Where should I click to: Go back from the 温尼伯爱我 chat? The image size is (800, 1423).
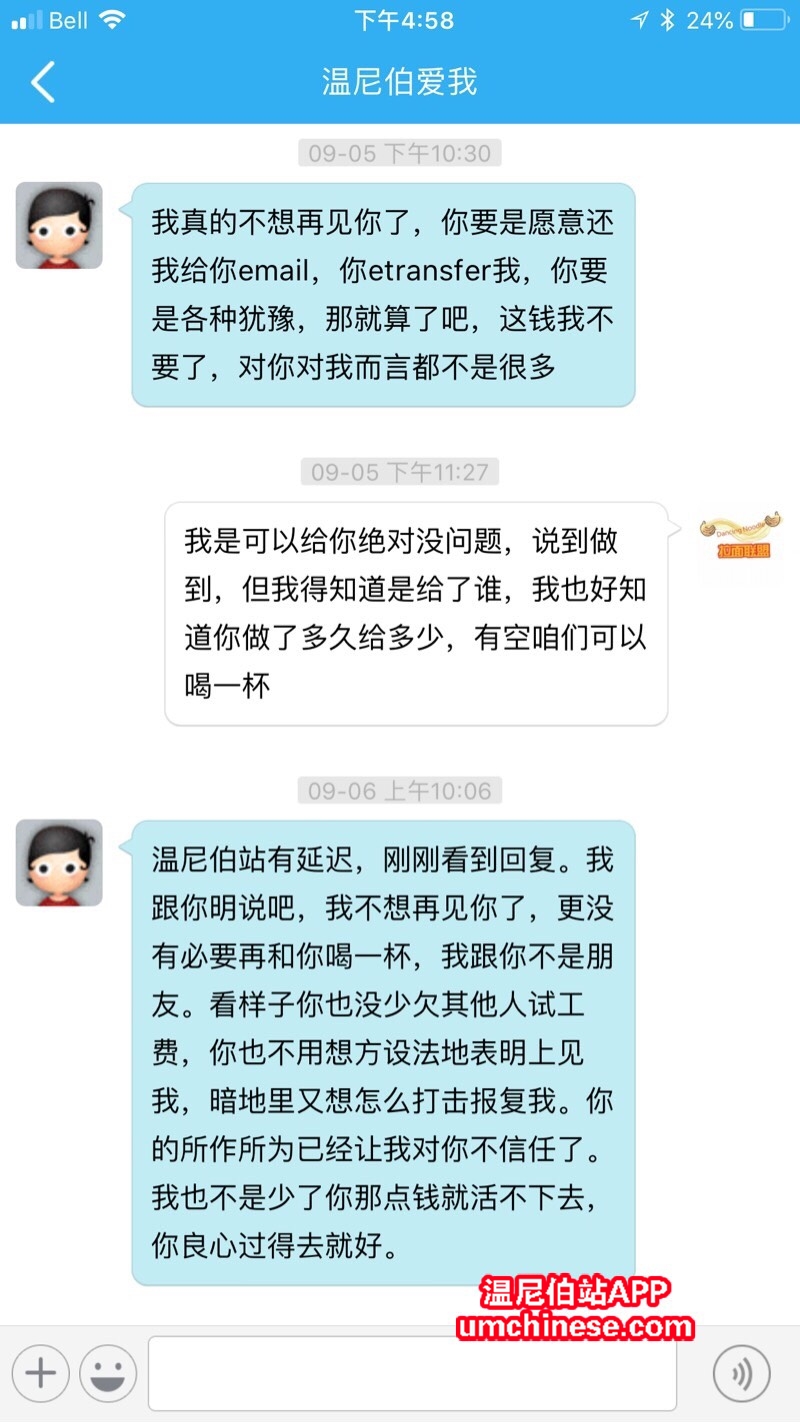tap(42, 82)
